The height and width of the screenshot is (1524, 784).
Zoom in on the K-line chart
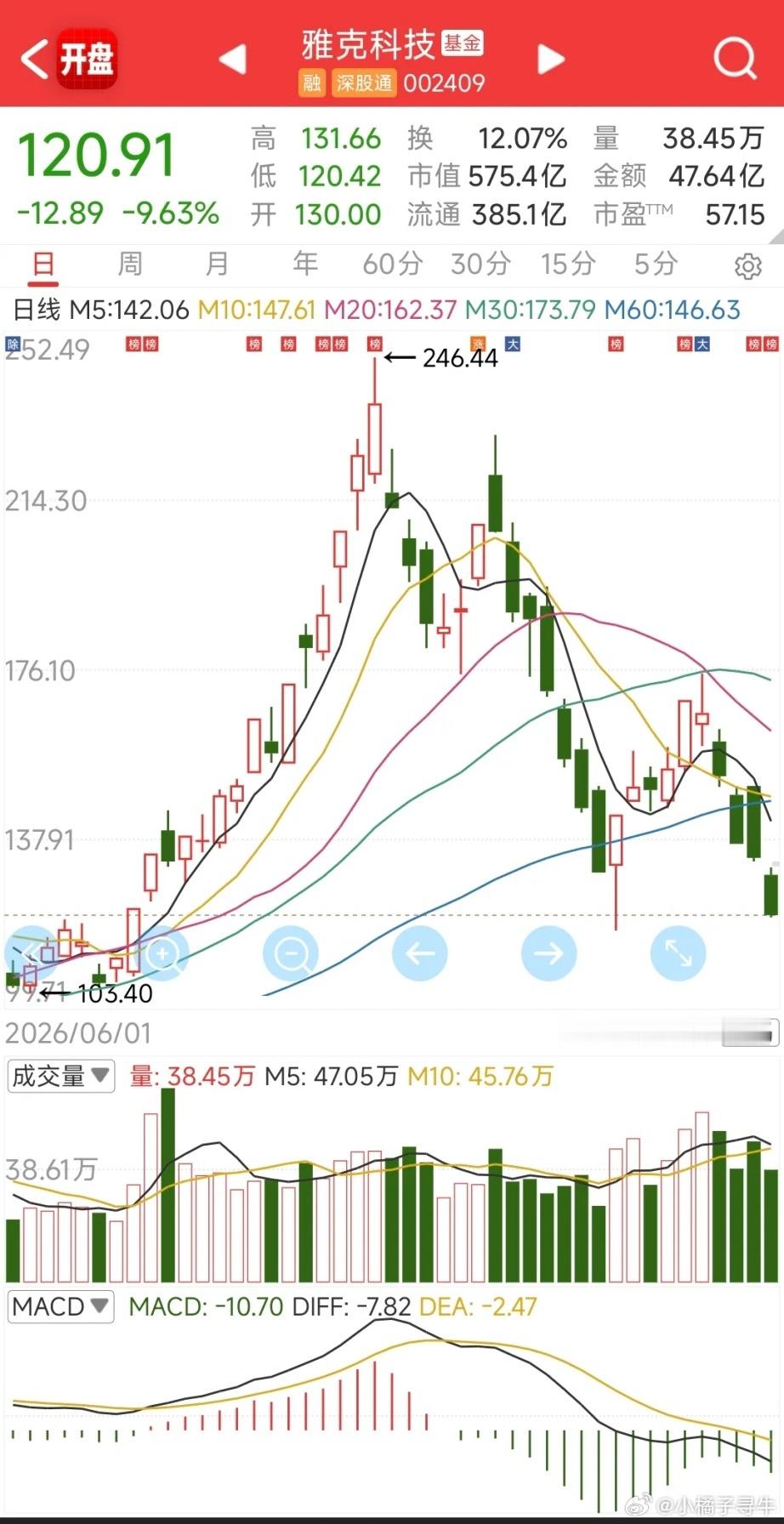[162, 953]
